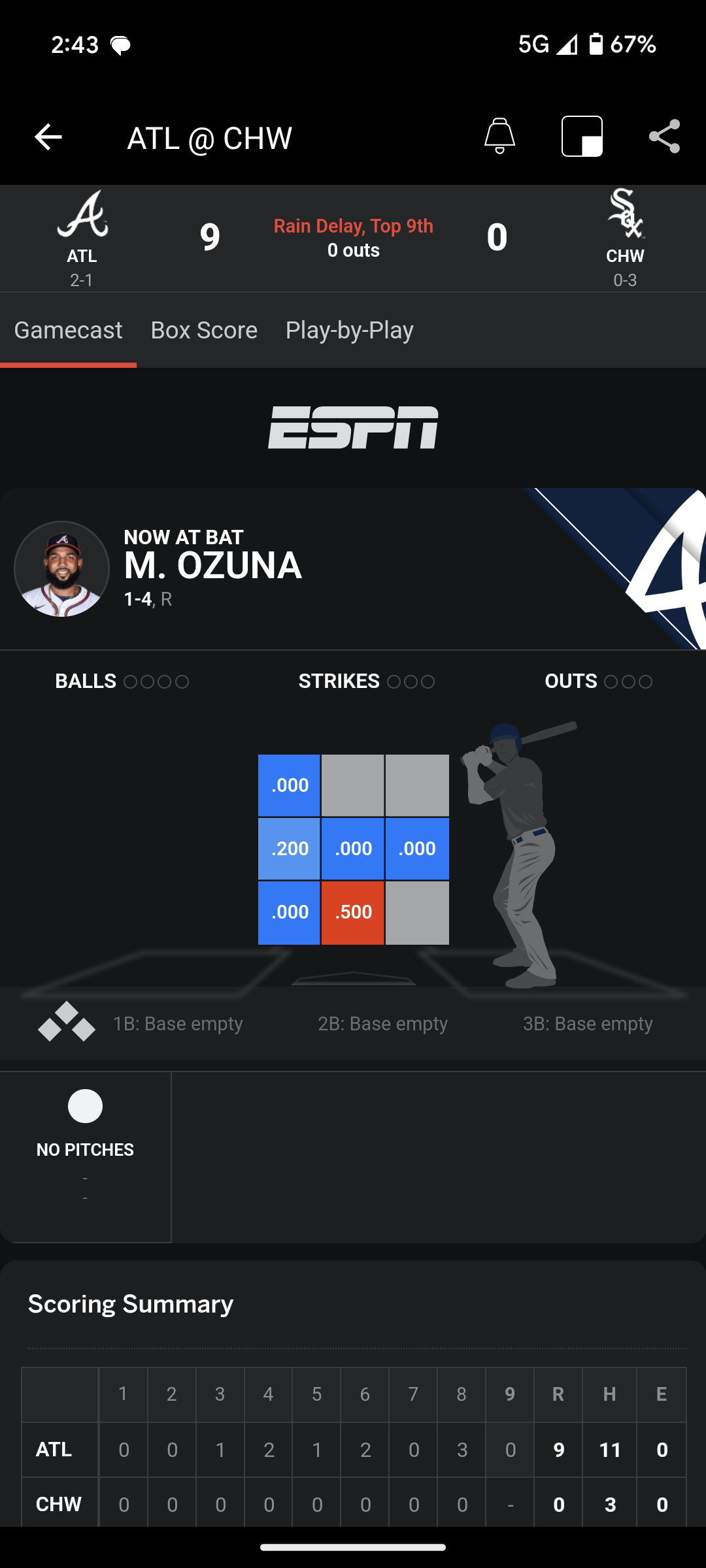Viewport: 706px width, 1568px height.
Task: Share this ATL @ CHW game
Action: pos(664,137)
